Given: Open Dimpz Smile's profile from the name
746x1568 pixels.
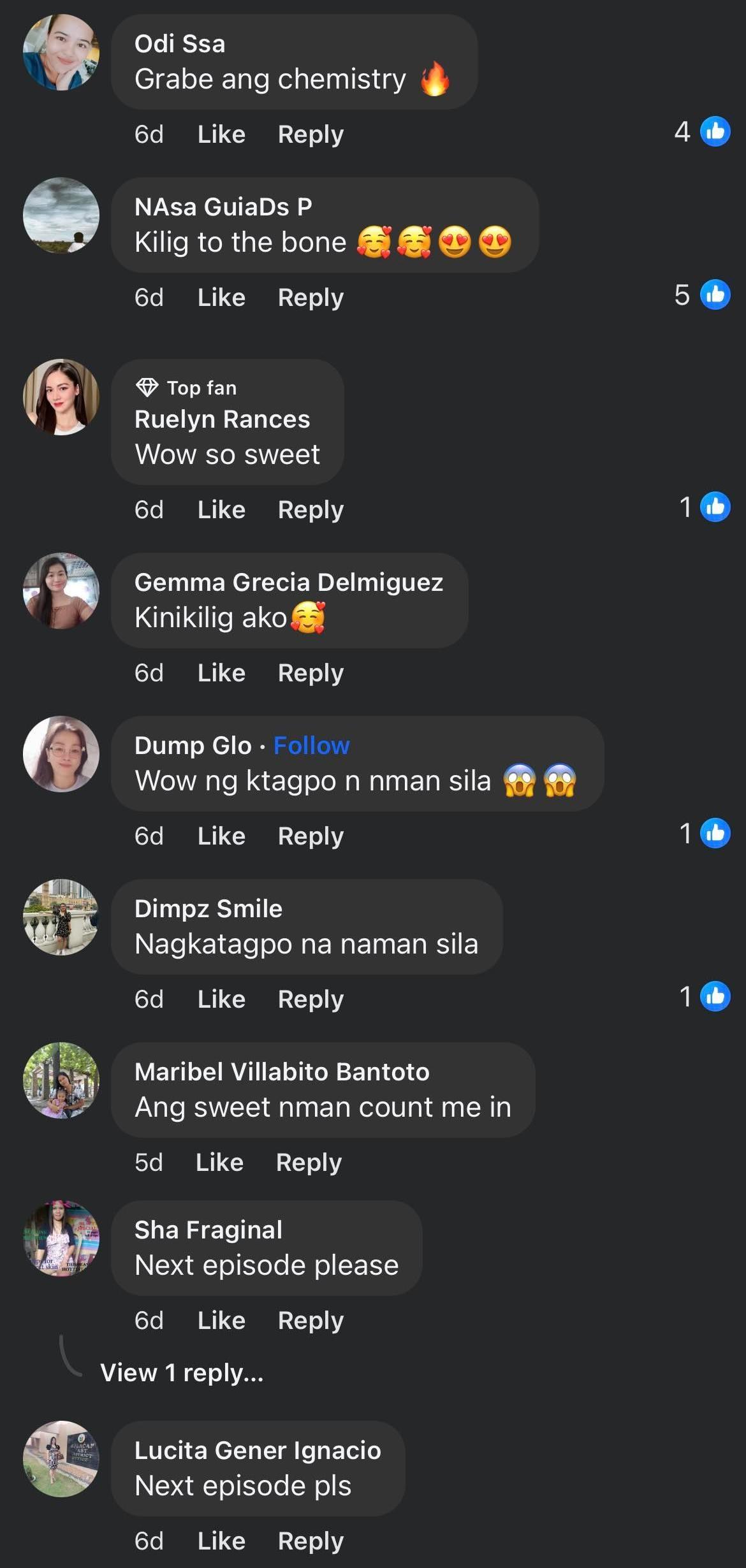Looking at the screenshot, I should click(208, 908).
